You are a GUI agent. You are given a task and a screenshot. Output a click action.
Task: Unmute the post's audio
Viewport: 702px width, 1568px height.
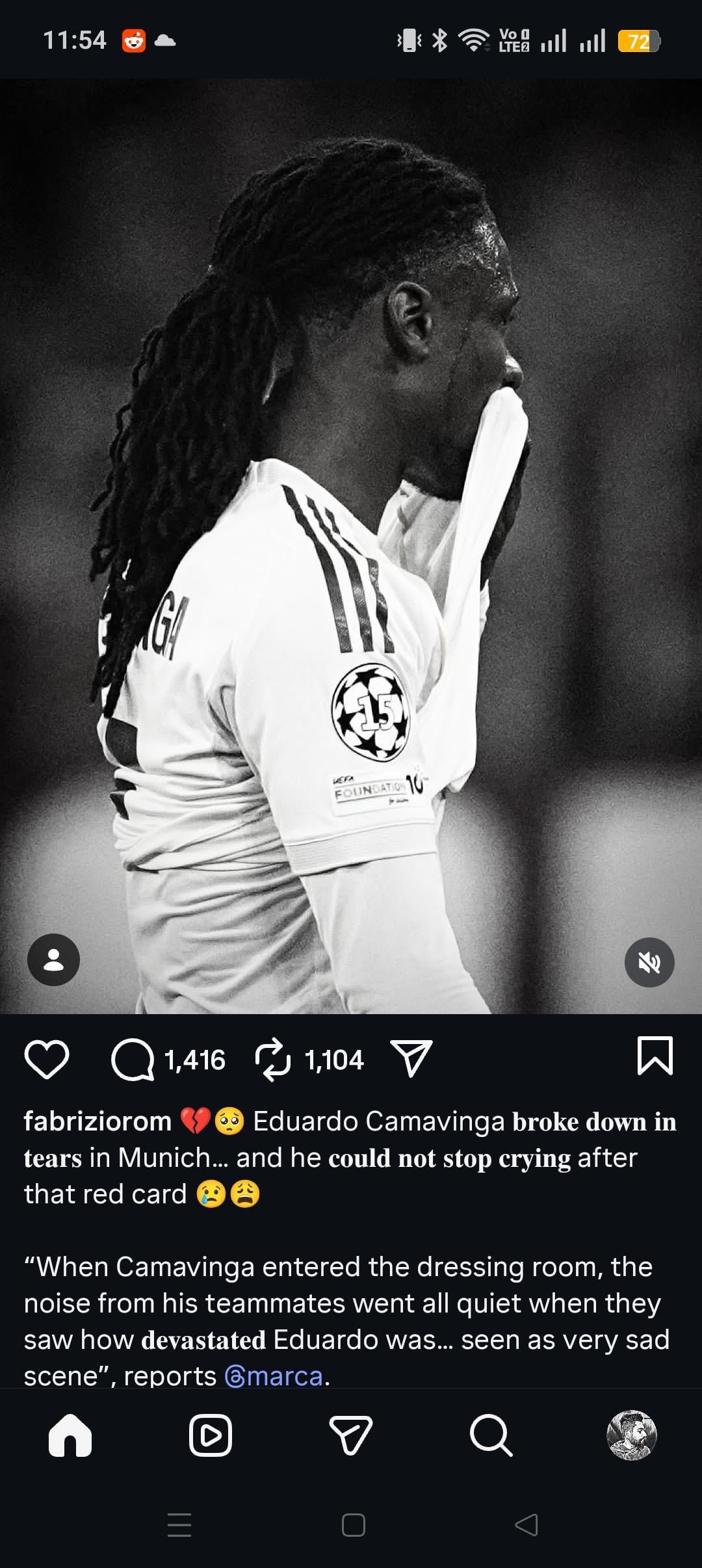click(x=649, y=962)
